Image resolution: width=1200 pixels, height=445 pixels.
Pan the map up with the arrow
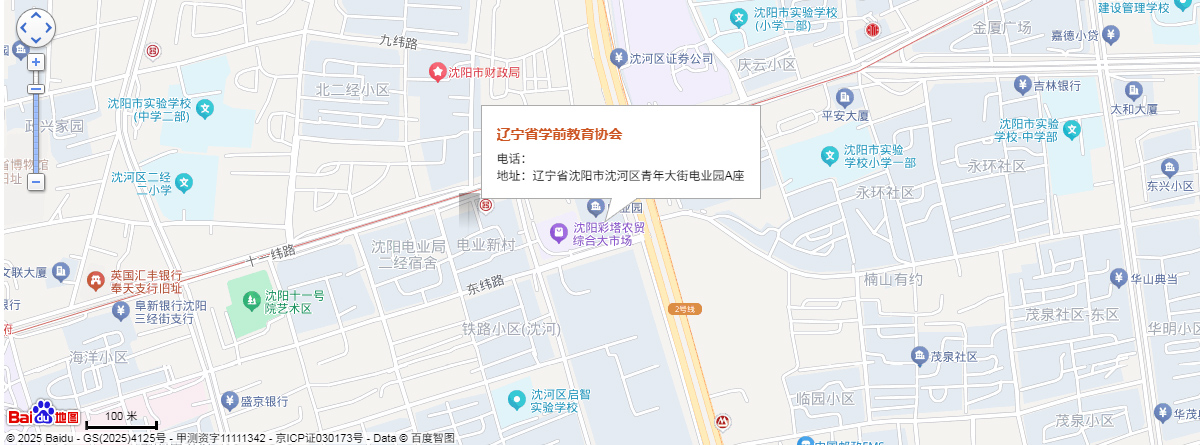(35, 17)
